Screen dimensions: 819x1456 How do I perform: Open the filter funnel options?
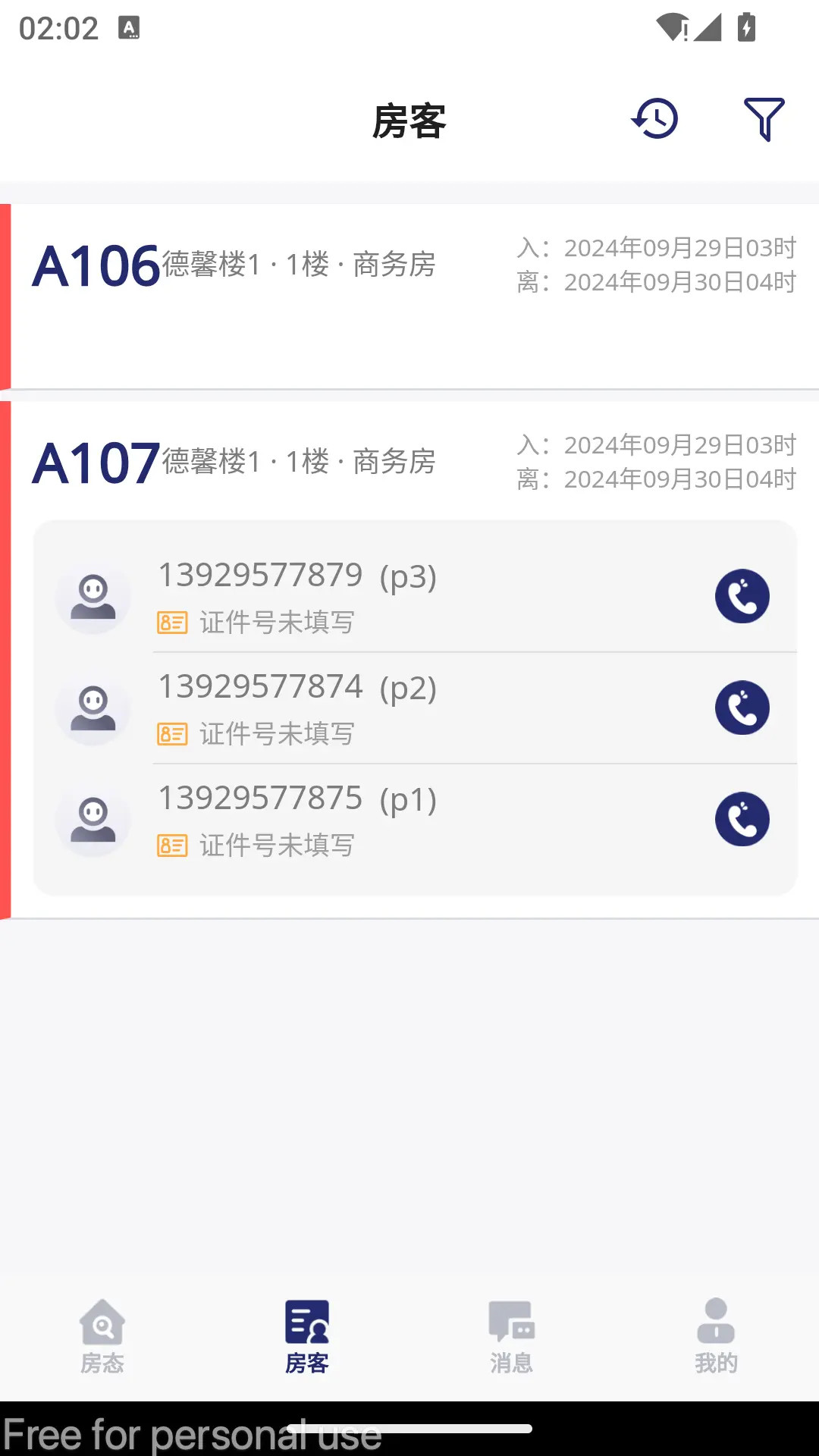(x=764, y=119)
